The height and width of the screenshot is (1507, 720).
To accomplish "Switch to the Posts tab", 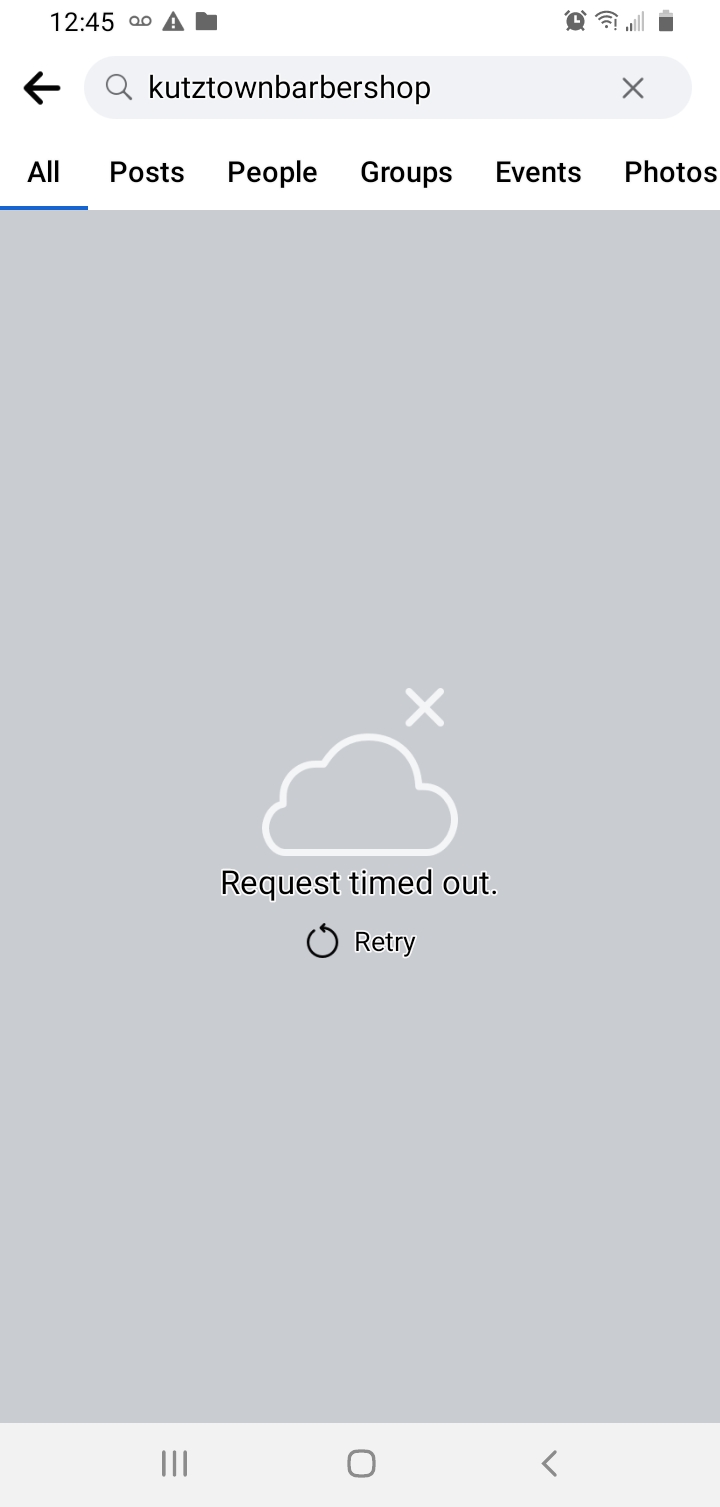I will (147, 172).
